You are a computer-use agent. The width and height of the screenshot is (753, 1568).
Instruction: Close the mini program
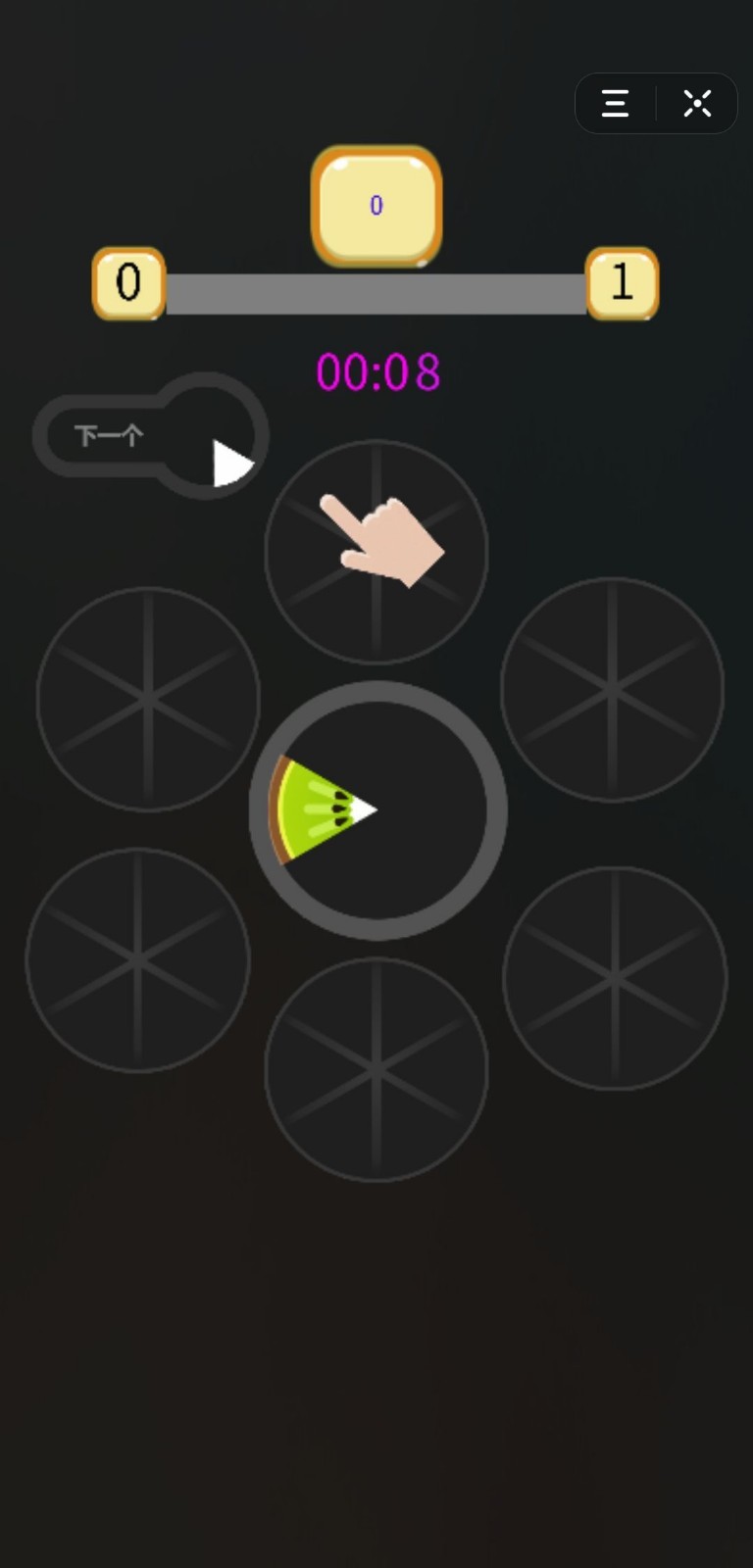(697, 103)
